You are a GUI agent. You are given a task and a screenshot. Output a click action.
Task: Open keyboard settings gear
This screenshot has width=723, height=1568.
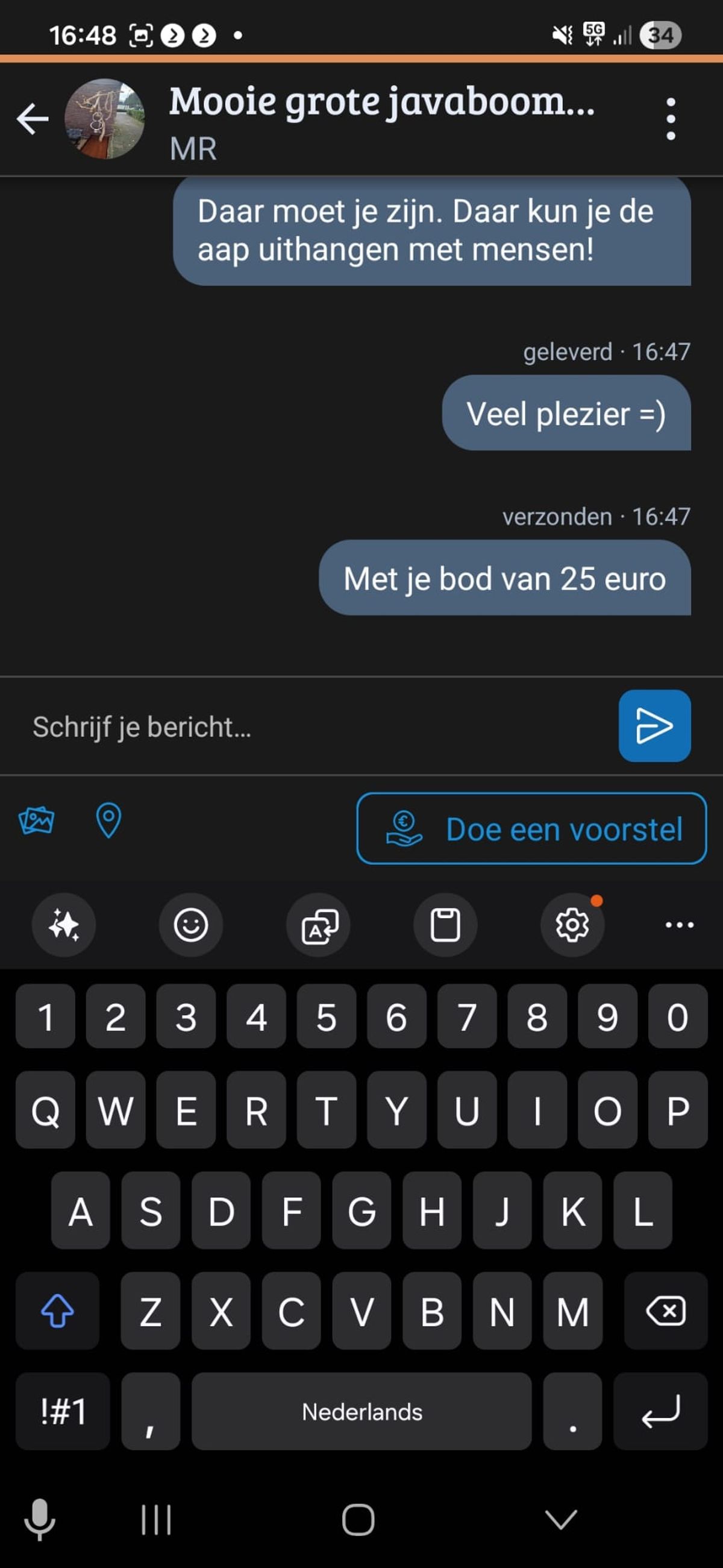(572, 925)
